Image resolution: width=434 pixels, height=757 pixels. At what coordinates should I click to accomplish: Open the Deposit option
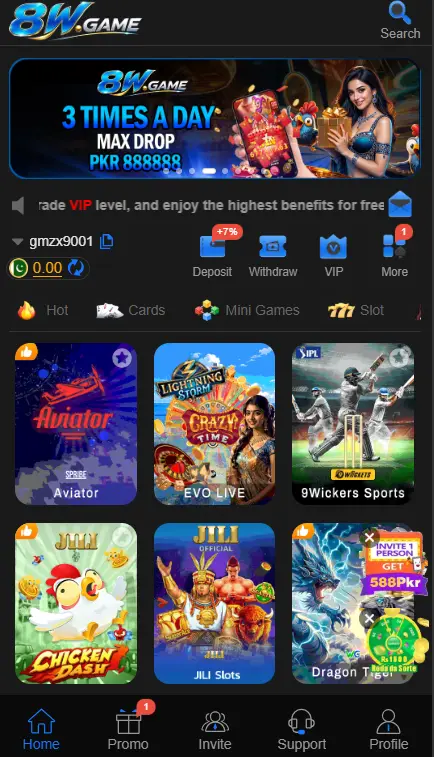[x=212, y=256]
